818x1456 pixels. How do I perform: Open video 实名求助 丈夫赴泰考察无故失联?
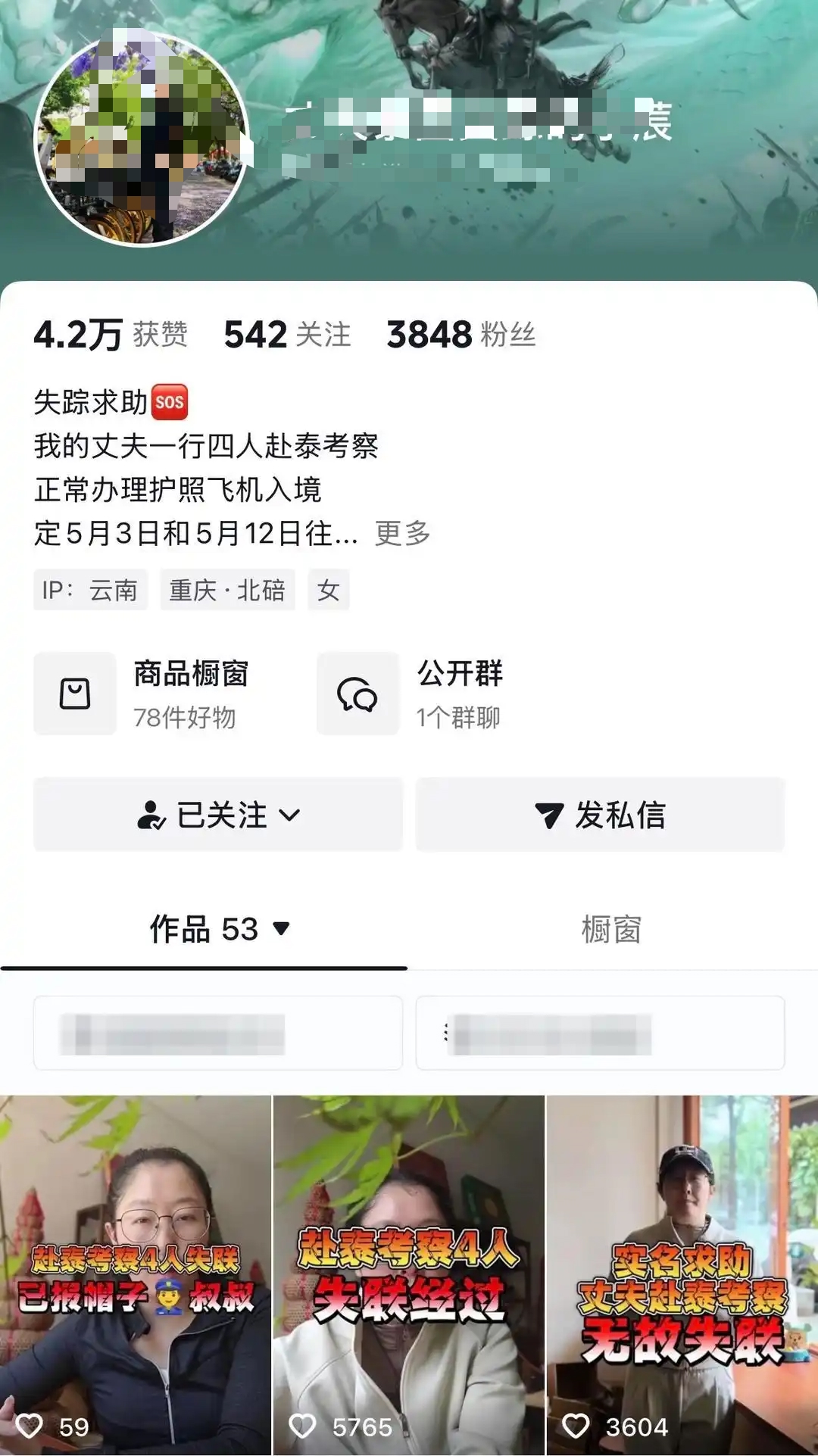[682, 1275]
